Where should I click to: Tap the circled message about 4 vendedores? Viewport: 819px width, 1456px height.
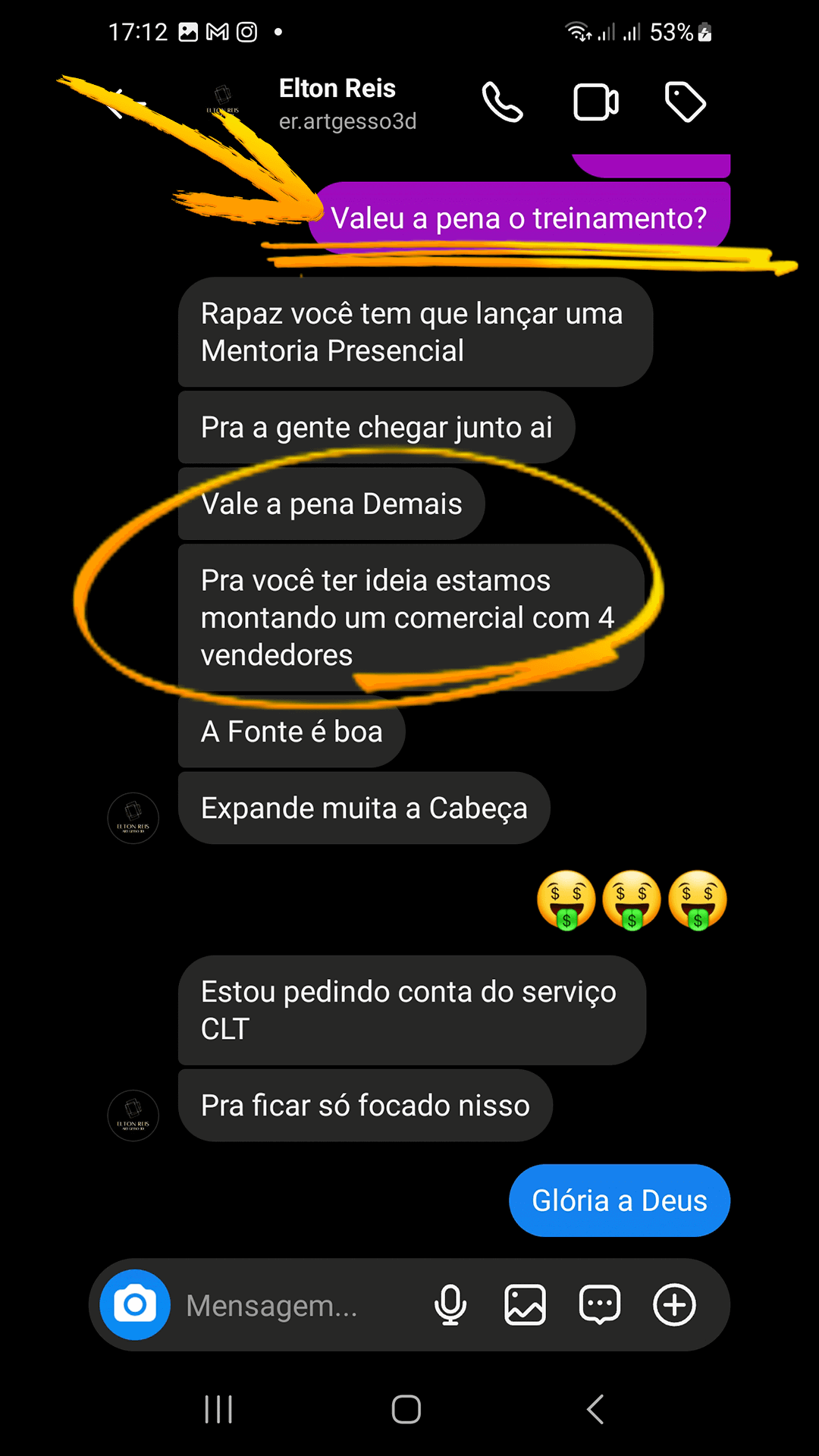pos(410,618)
